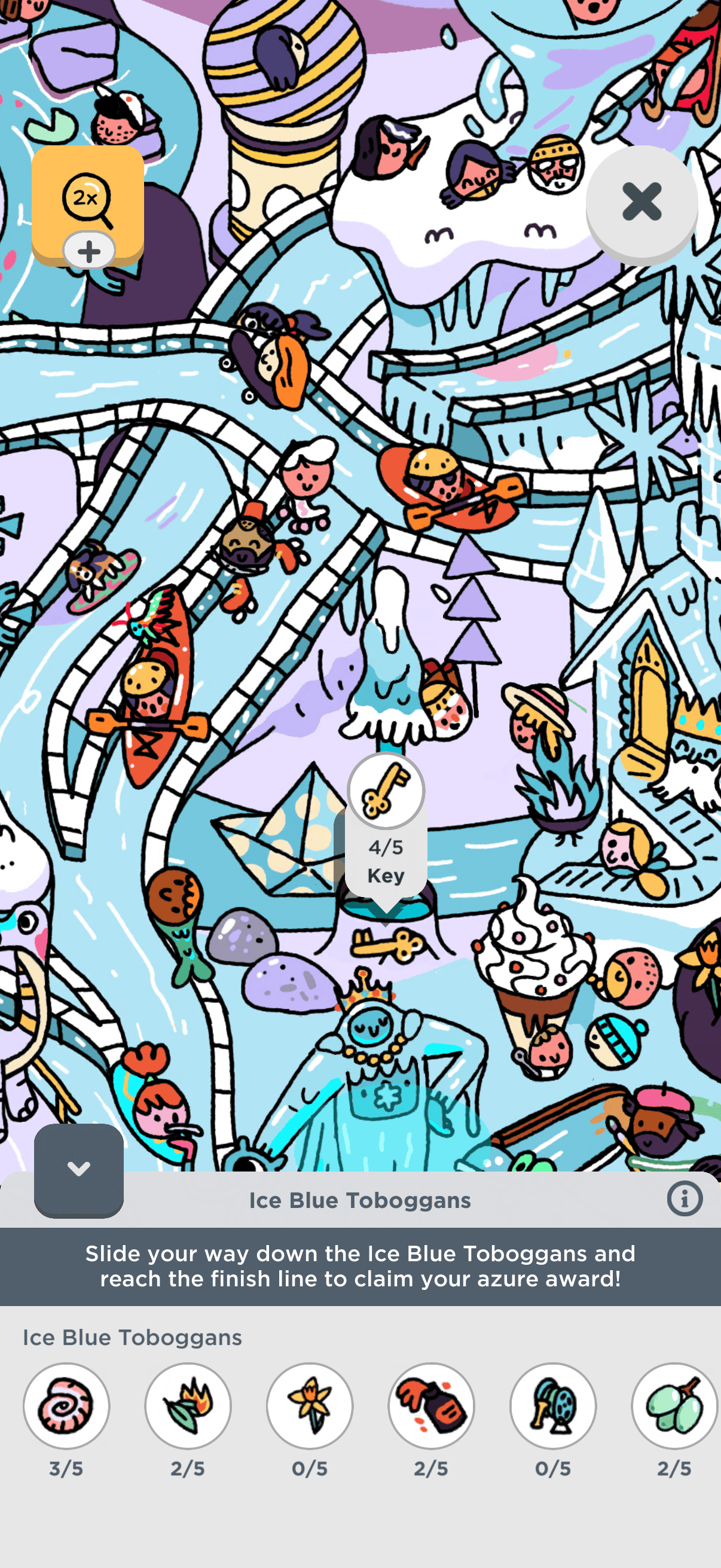Select the spilled sauce bottle target
721x1568 pixels.
432,1405
